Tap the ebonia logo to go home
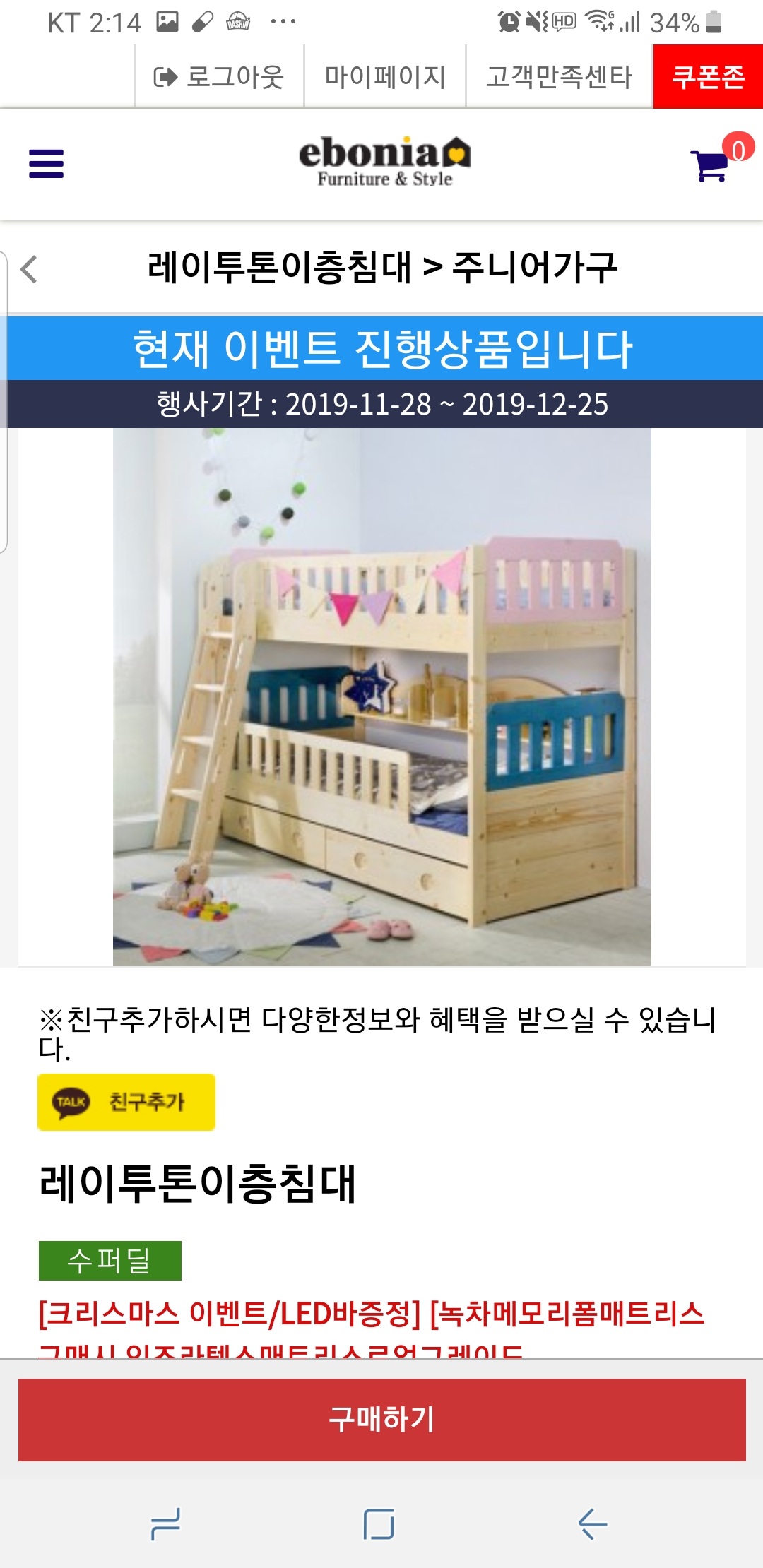The width and height of the screenshot is (763, 1568). click(384, 161)
